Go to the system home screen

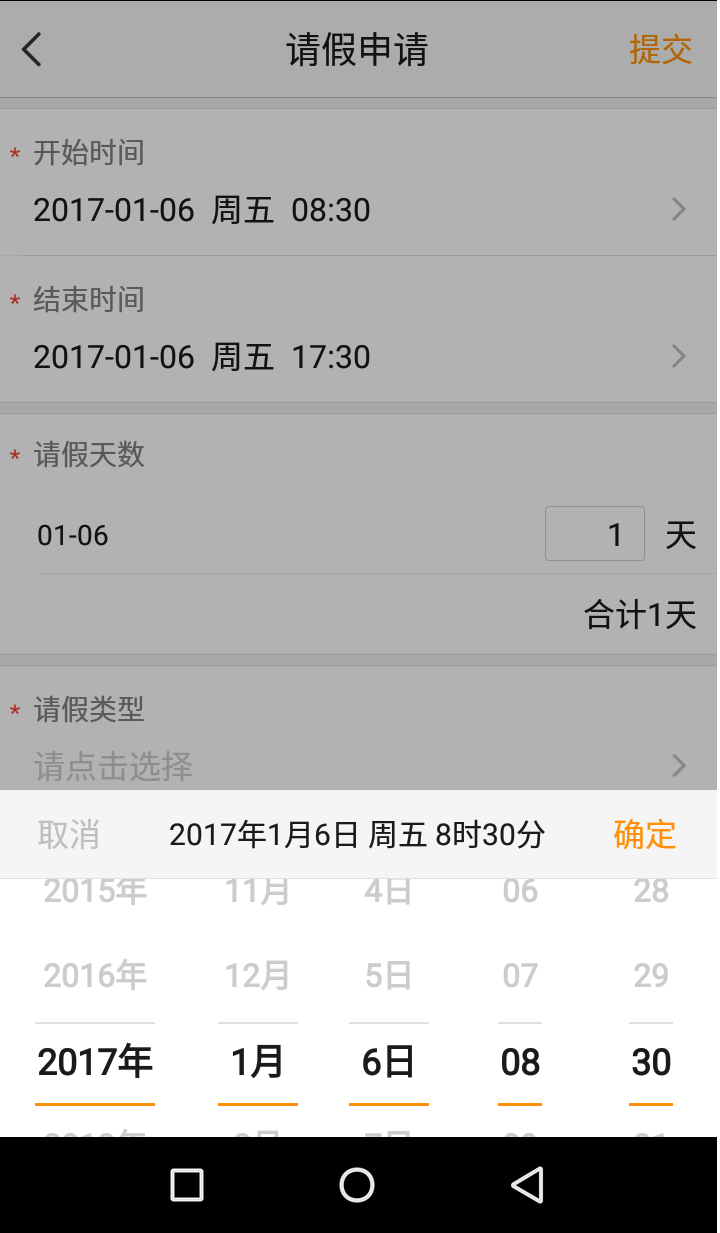[x=357, y=1185]
